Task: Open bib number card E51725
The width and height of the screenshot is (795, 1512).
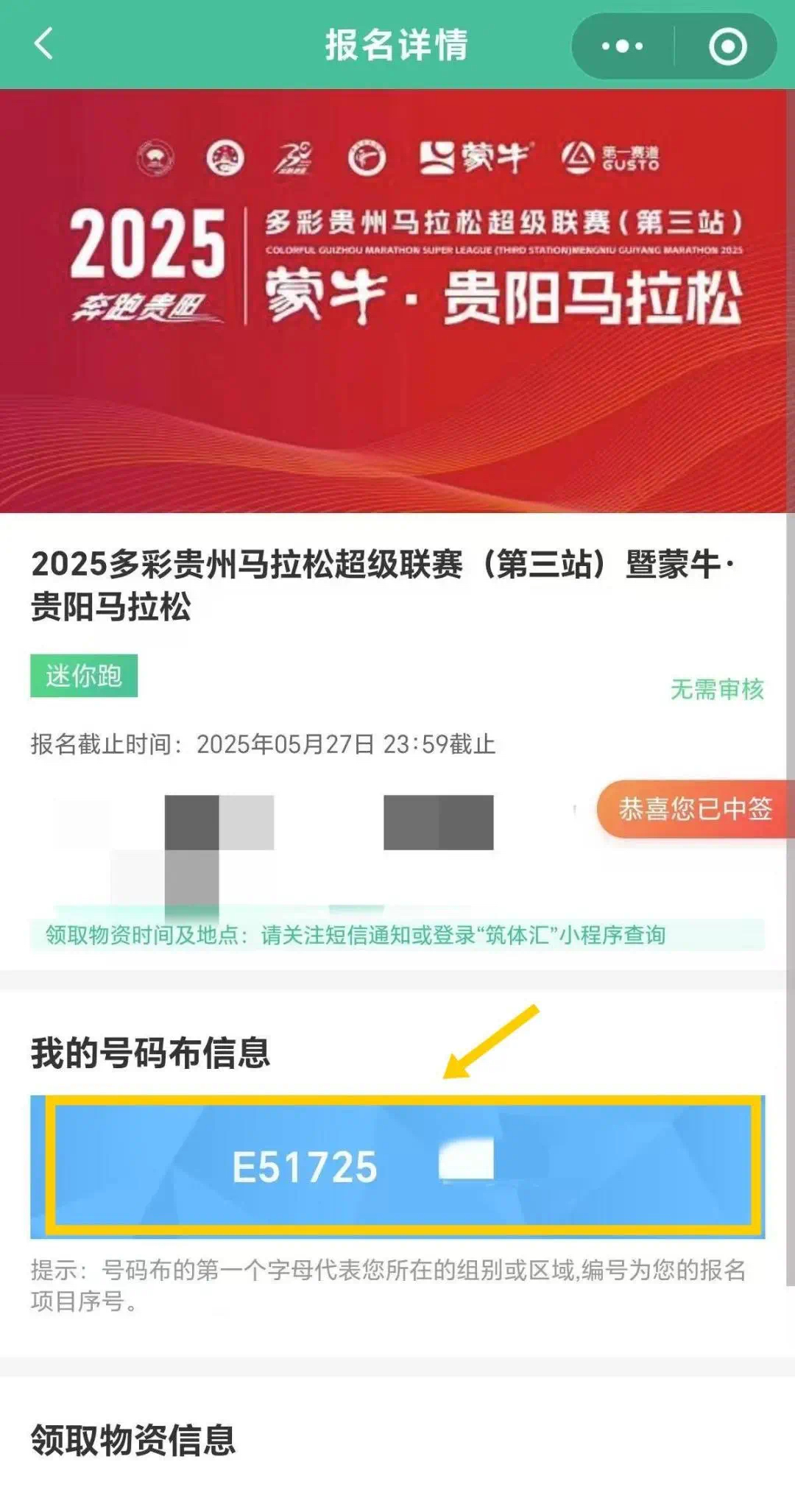Action: tap(397, 1166)
